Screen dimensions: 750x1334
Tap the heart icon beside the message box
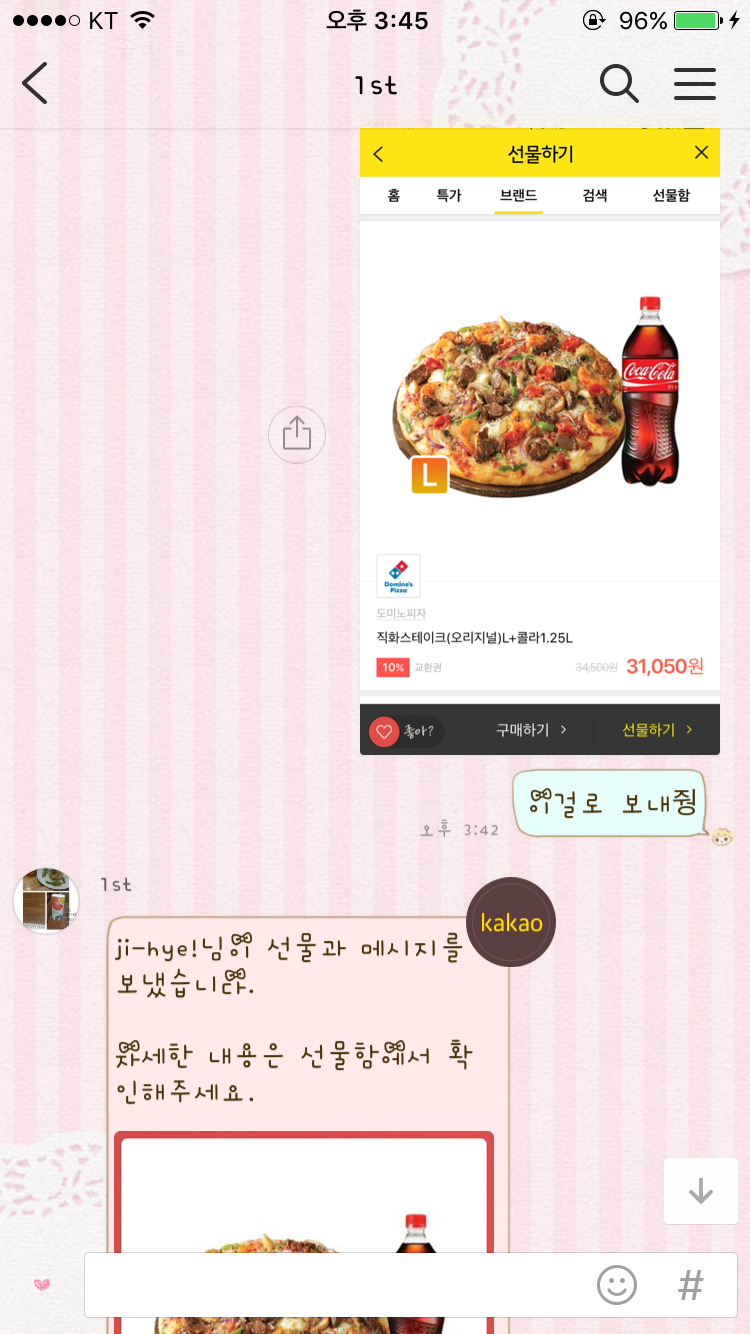pos(42,1285)
